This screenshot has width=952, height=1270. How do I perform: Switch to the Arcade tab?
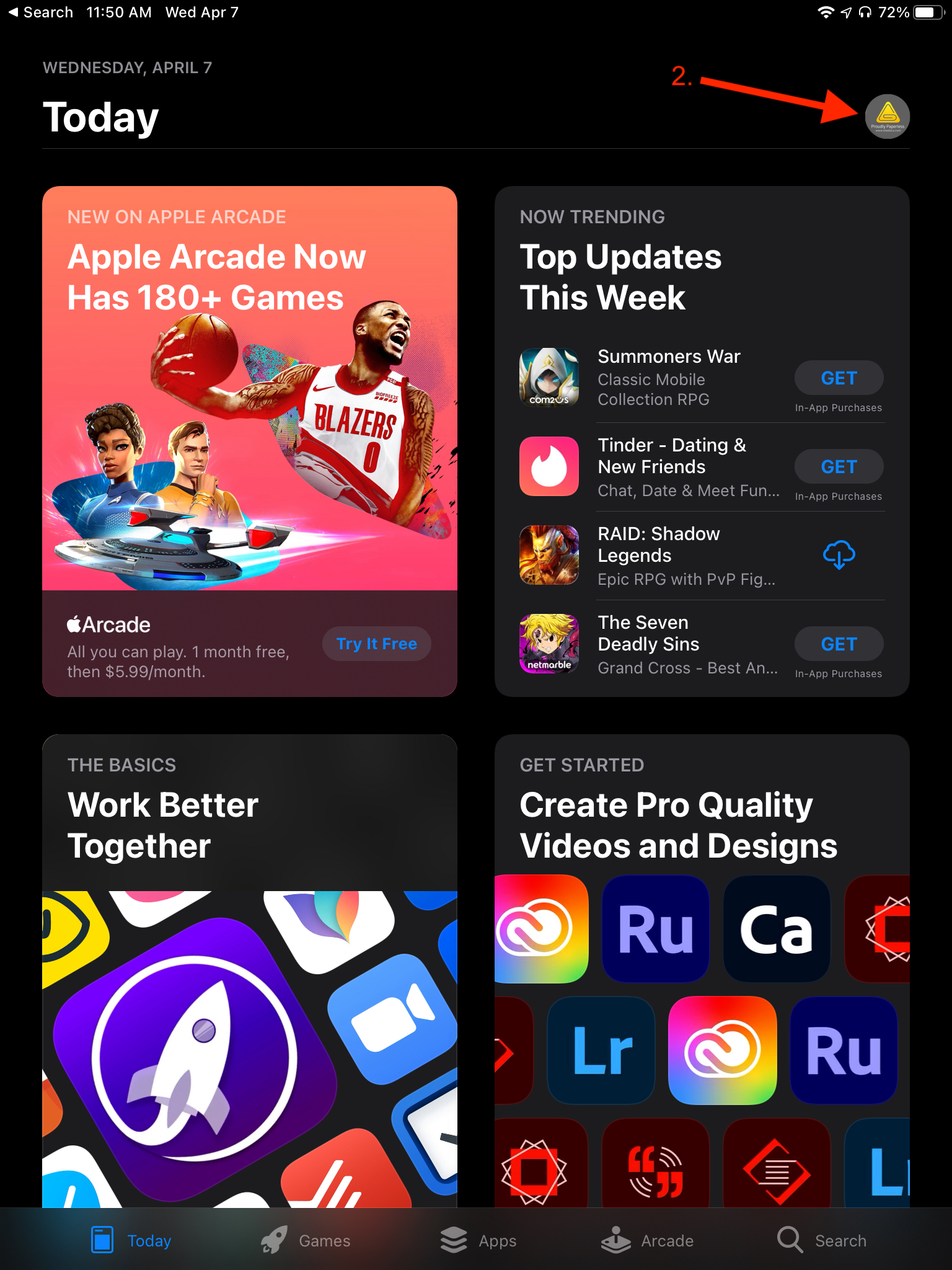648,1240
